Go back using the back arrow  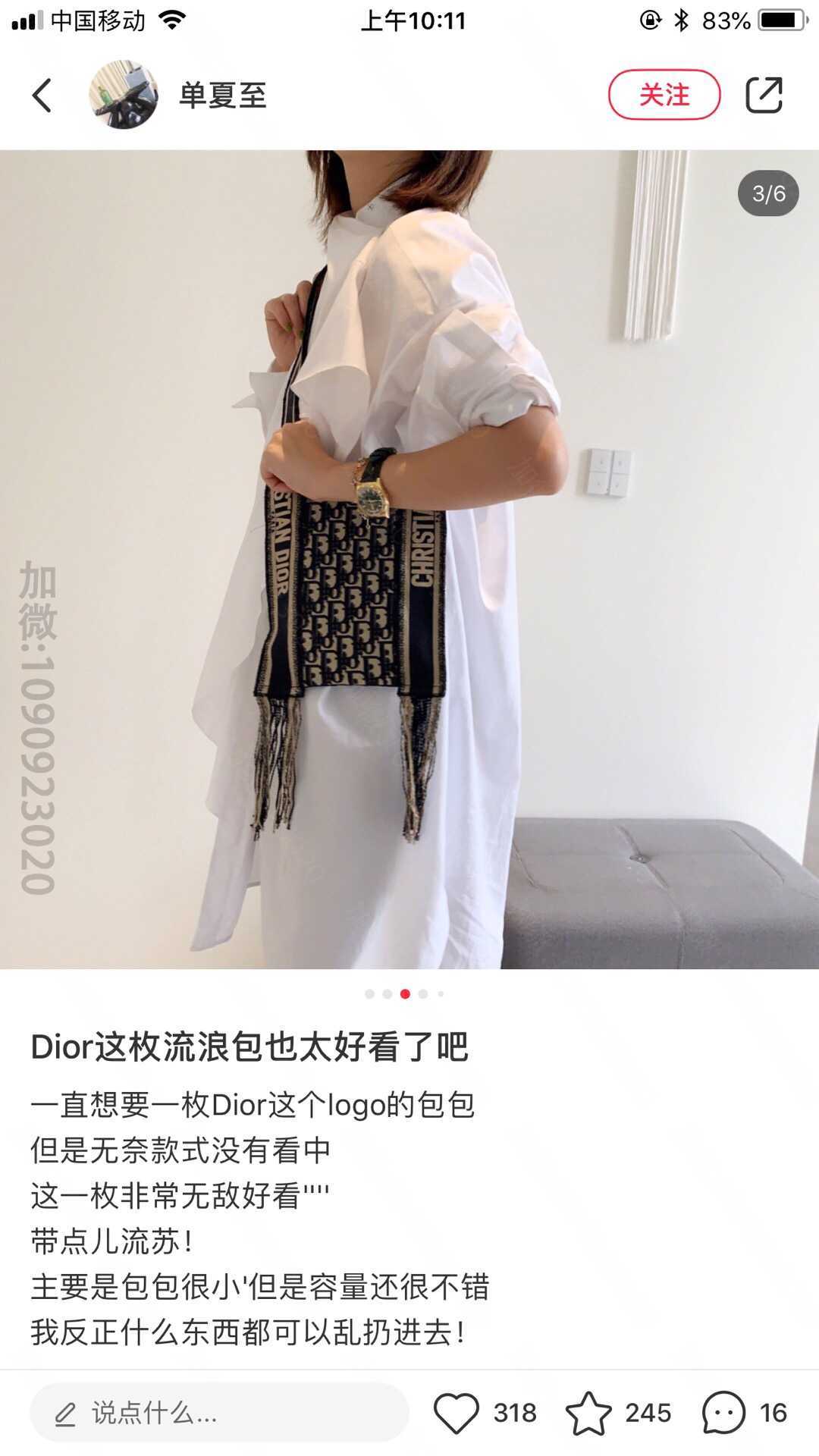[42, 96]
